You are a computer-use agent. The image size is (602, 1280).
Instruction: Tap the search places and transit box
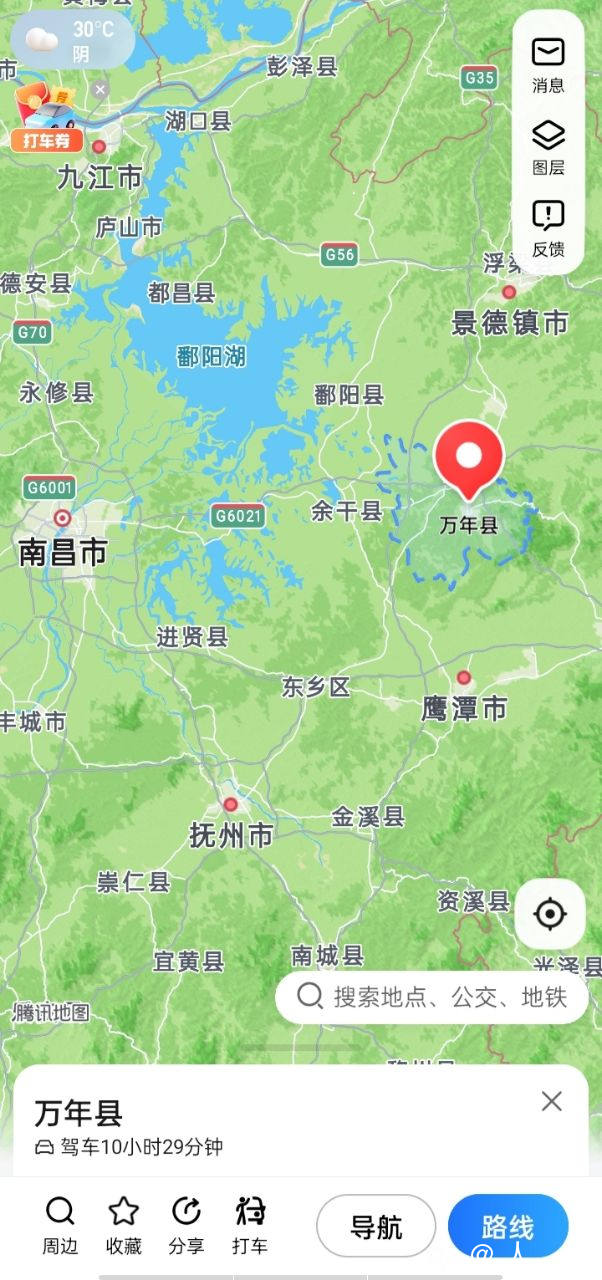pos(431,996)
